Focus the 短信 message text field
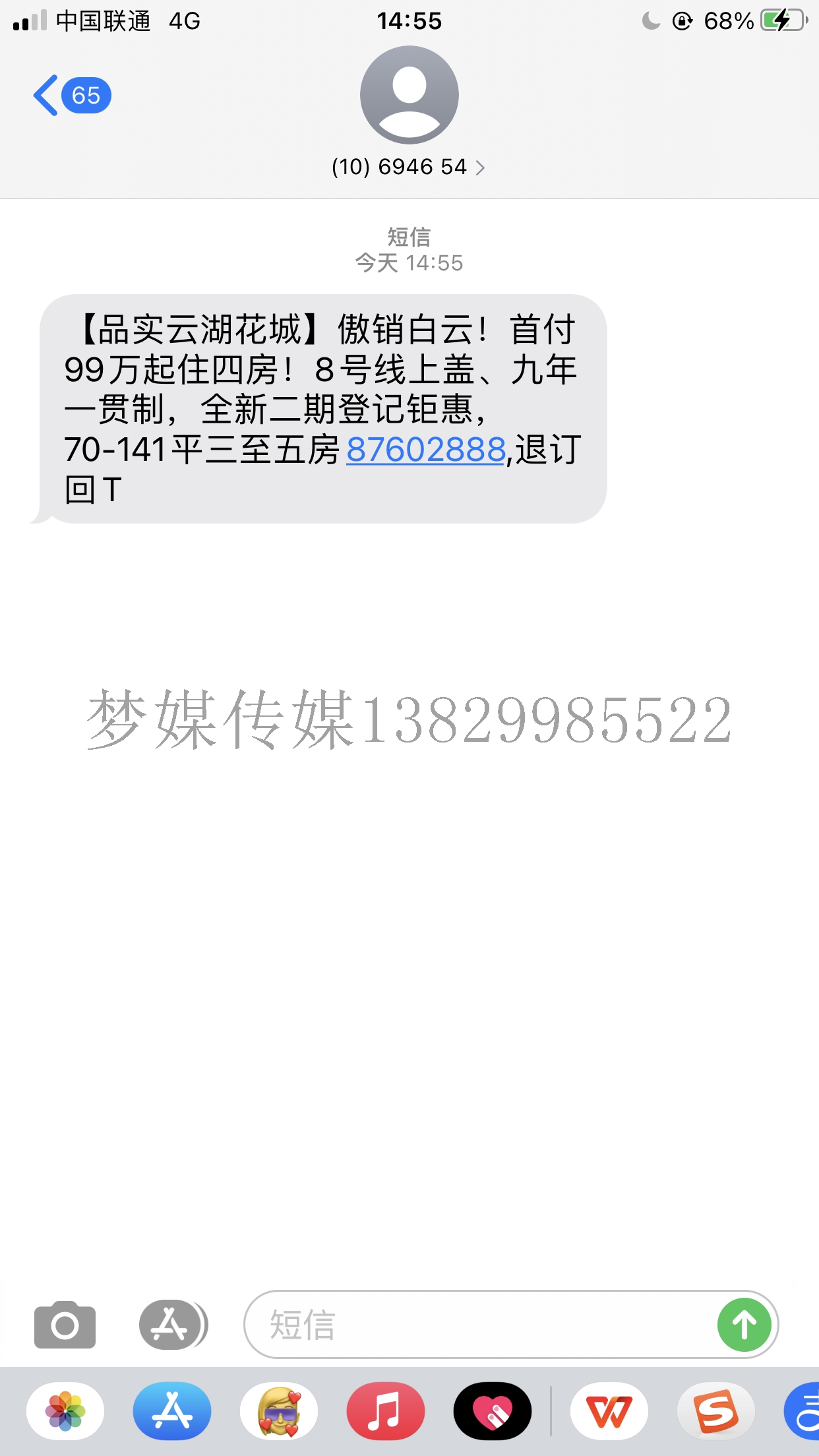Viewport: 819px width, 1456px height. [478, 1325]
